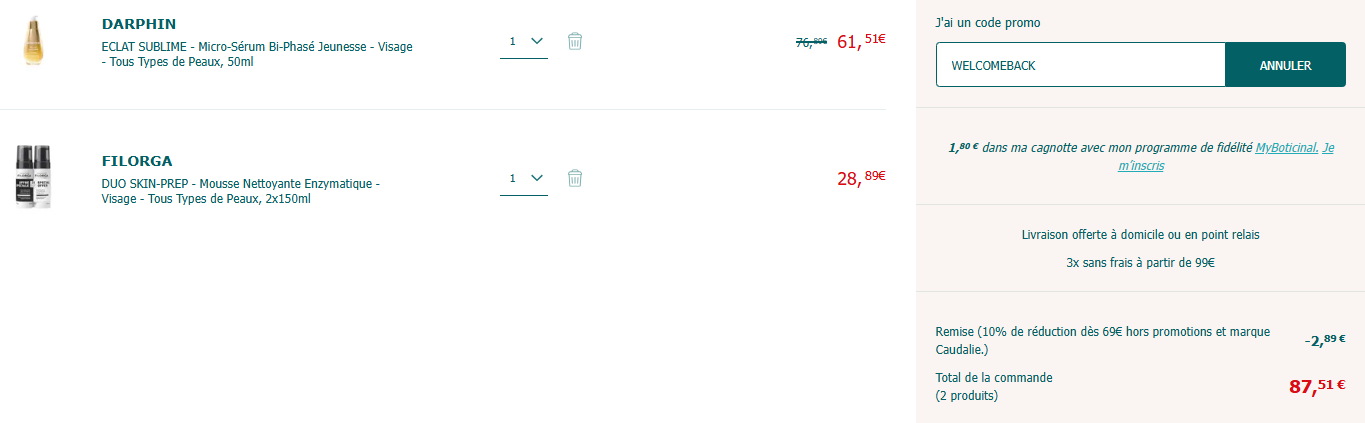The image size is (1365, 423).
Task: Open quantity dropdown for Filorga Duo Skin-Prep
Action: (524, 179)
